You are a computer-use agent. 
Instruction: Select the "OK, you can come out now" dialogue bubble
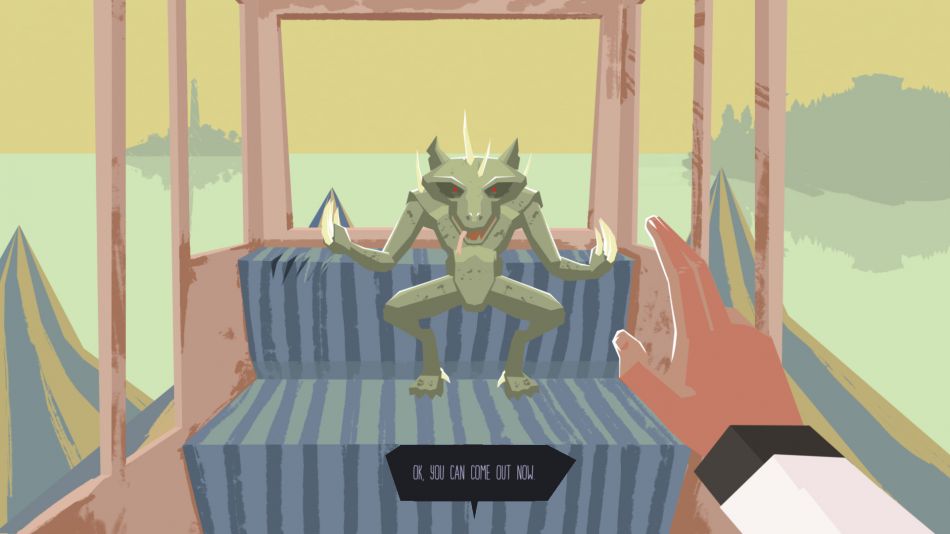tap(478, 473)
